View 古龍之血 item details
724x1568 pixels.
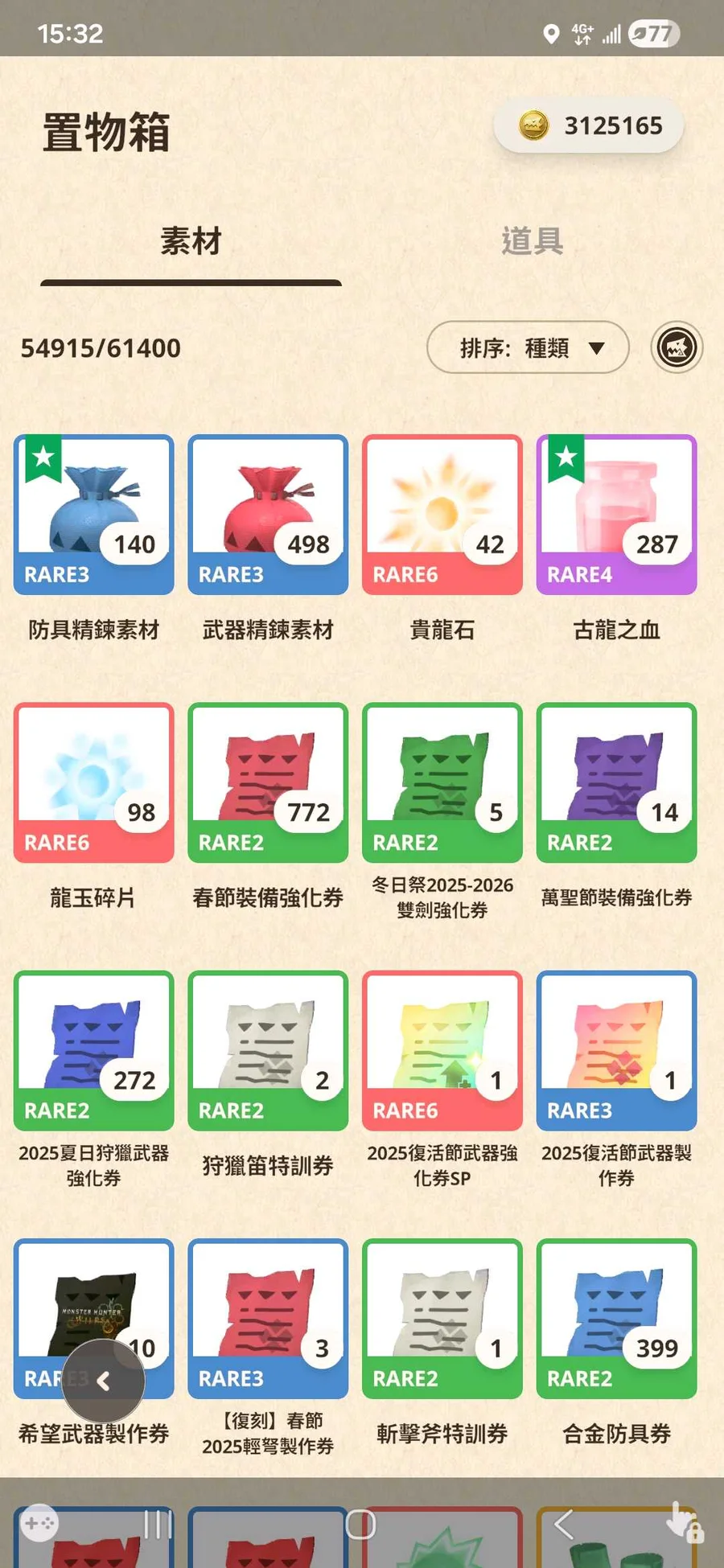click(x=616, y=515)
